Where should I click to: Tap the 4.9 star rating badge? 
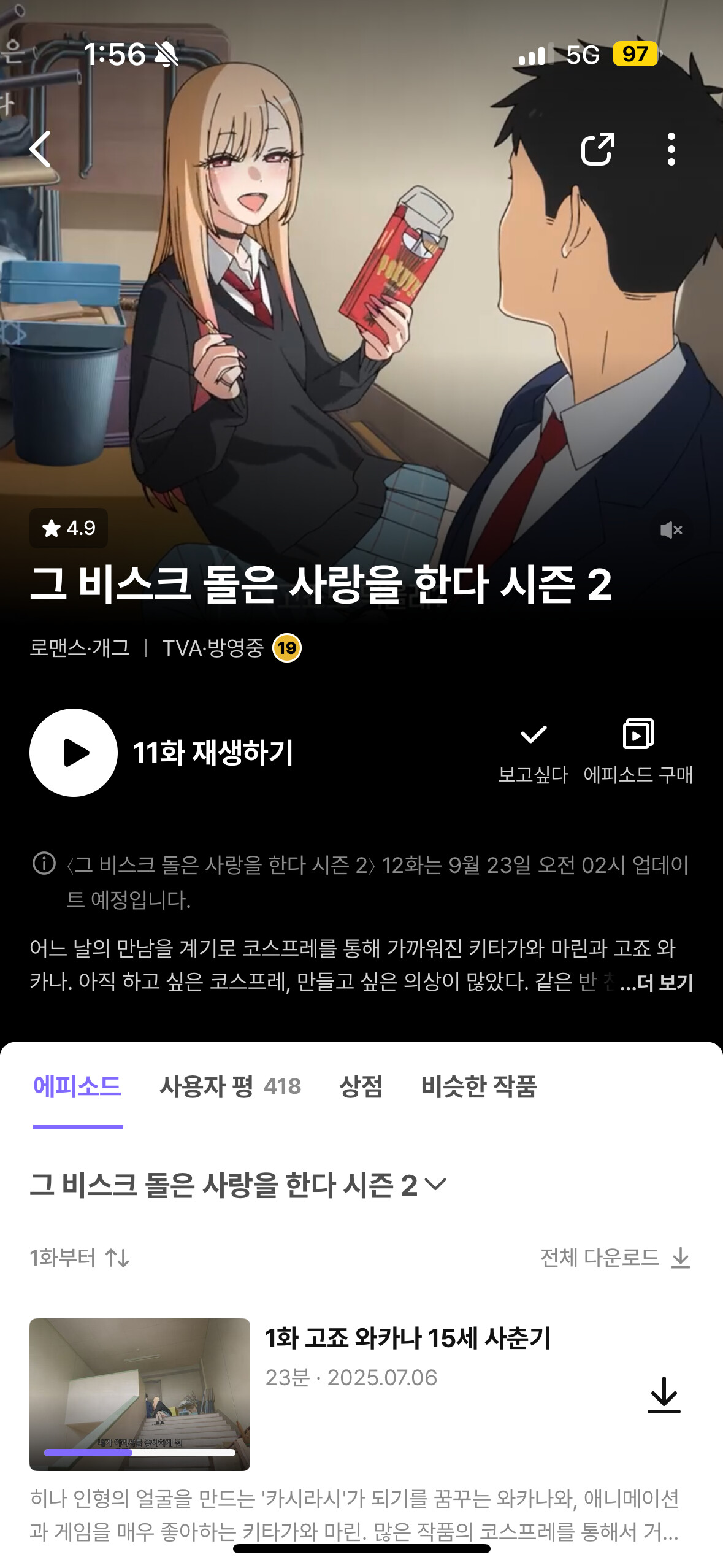(69, 528)
